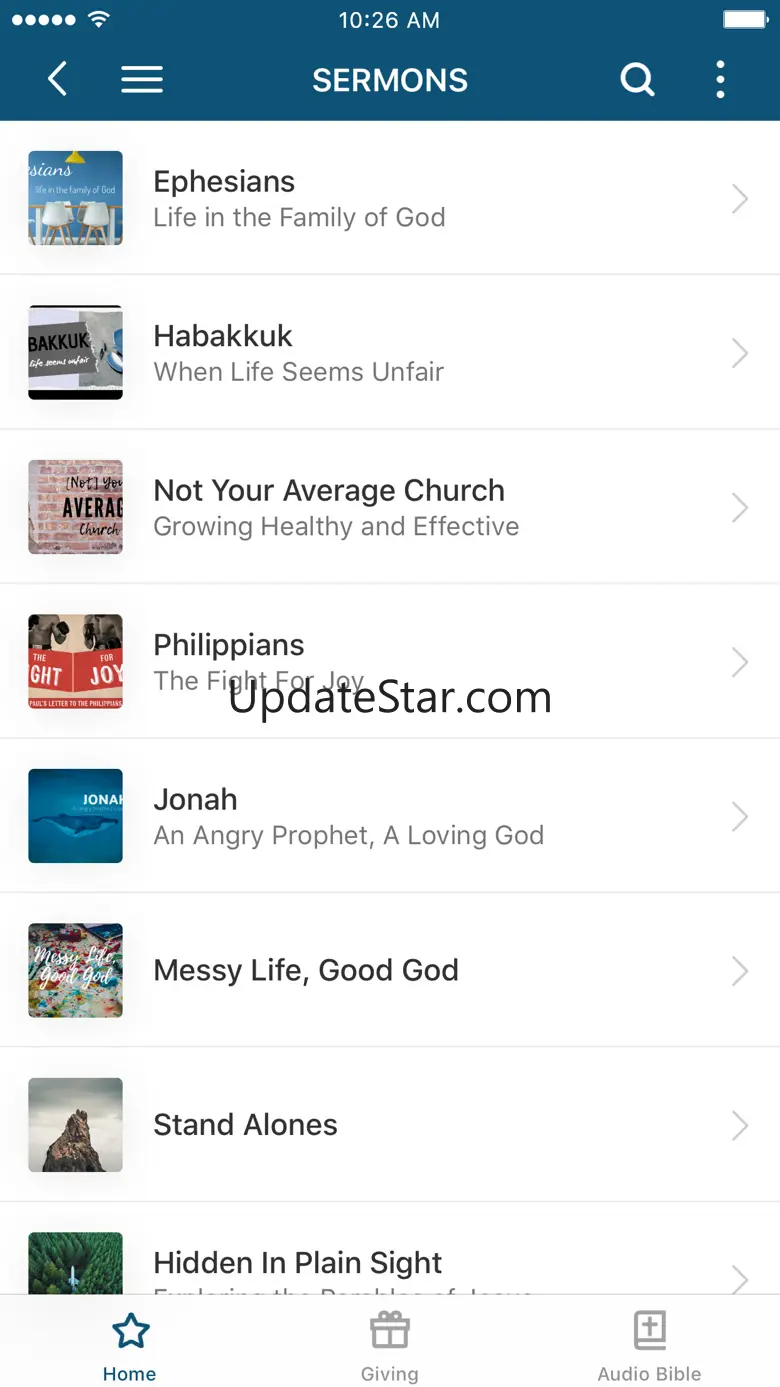The height and width of the screenshot is (1387, 780).
Task: Open the Habakkuk sermon series
Action: [390, 353]
